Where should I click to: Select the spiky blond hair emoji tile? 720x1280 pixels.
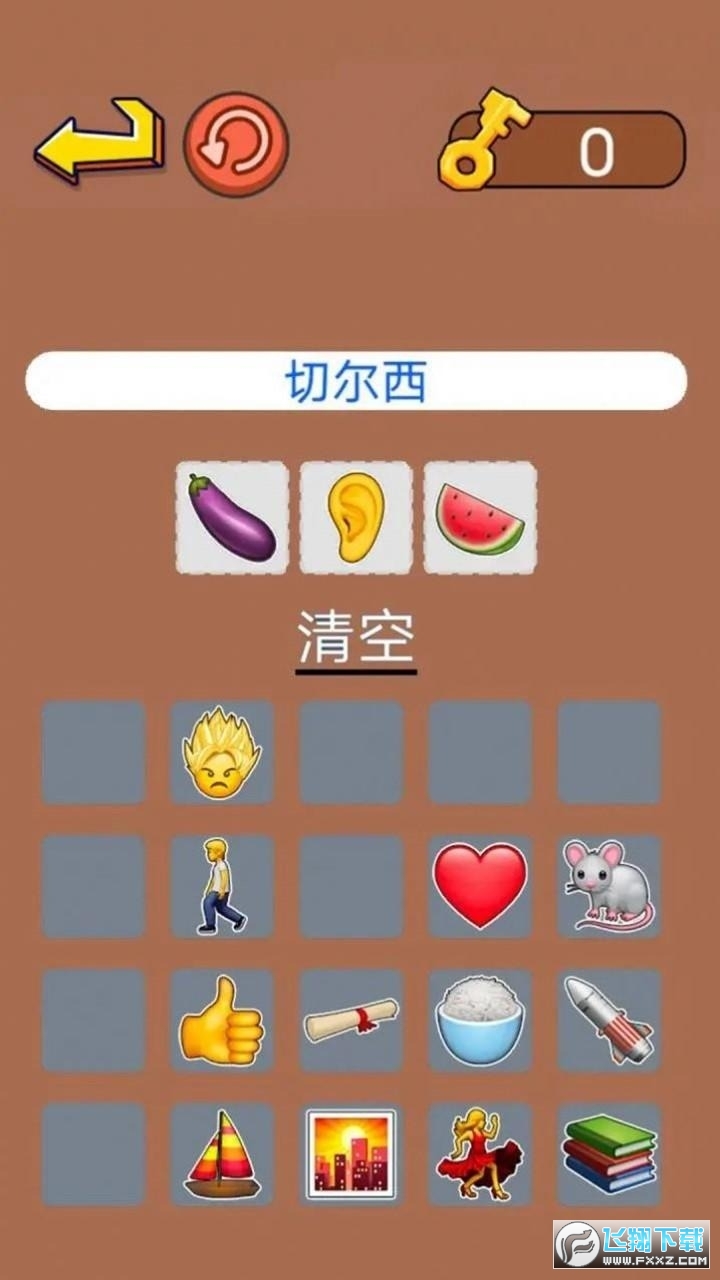tap(221, 752)
